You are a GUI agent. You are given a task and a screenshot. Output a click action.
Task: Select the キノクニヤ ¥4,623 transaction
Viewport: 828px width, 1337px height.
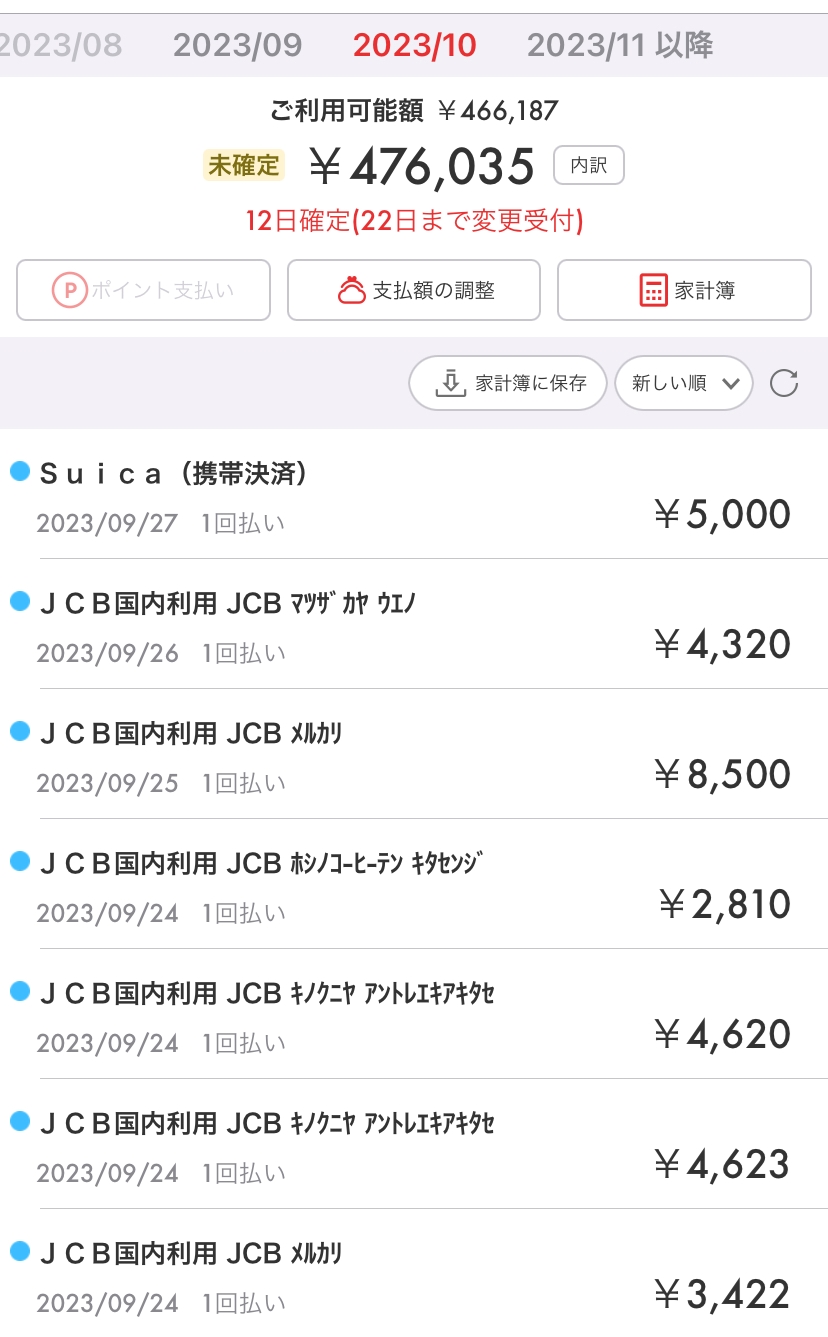414,1145
